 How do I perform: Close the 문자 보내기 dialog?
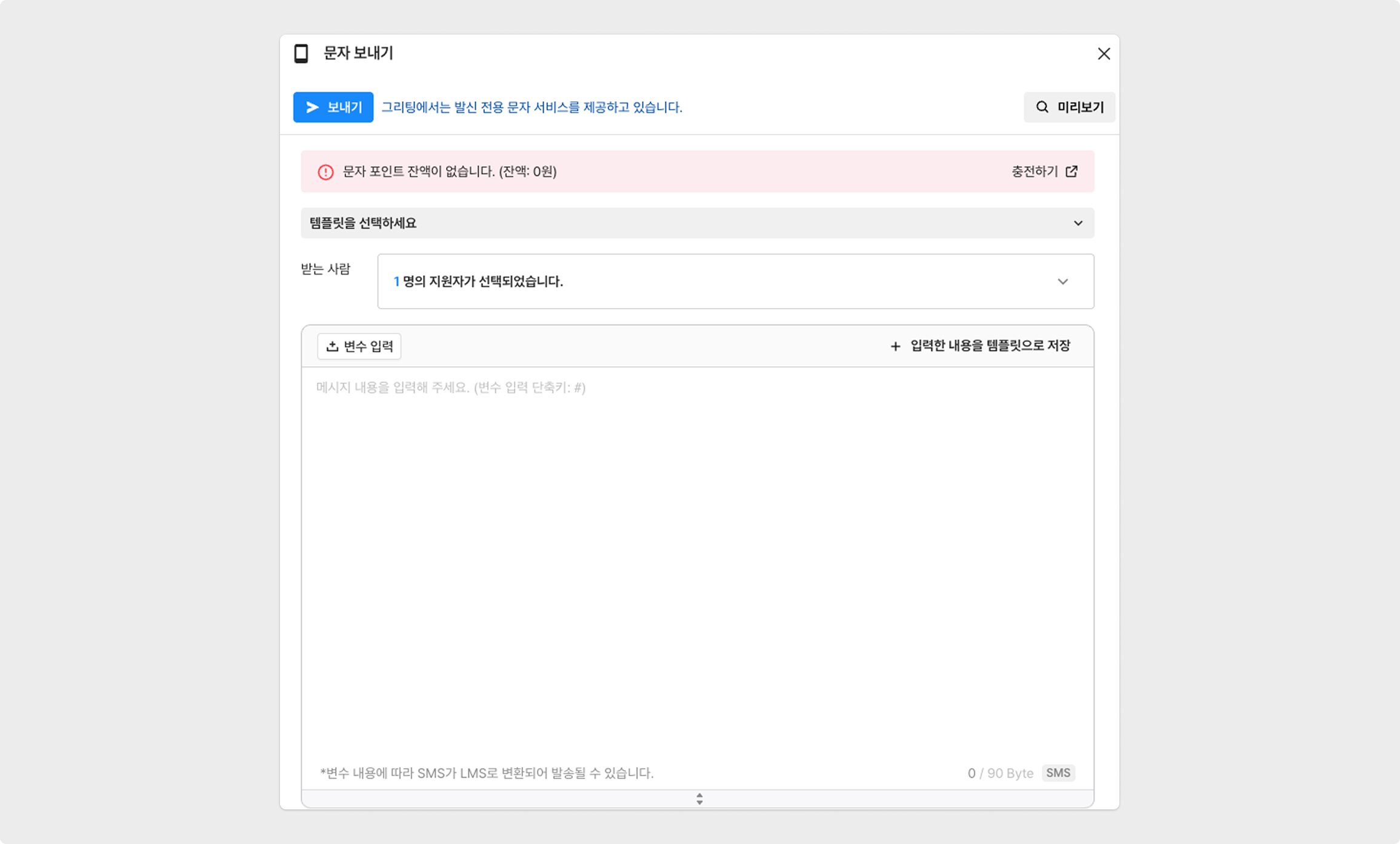click(1104, 54)
